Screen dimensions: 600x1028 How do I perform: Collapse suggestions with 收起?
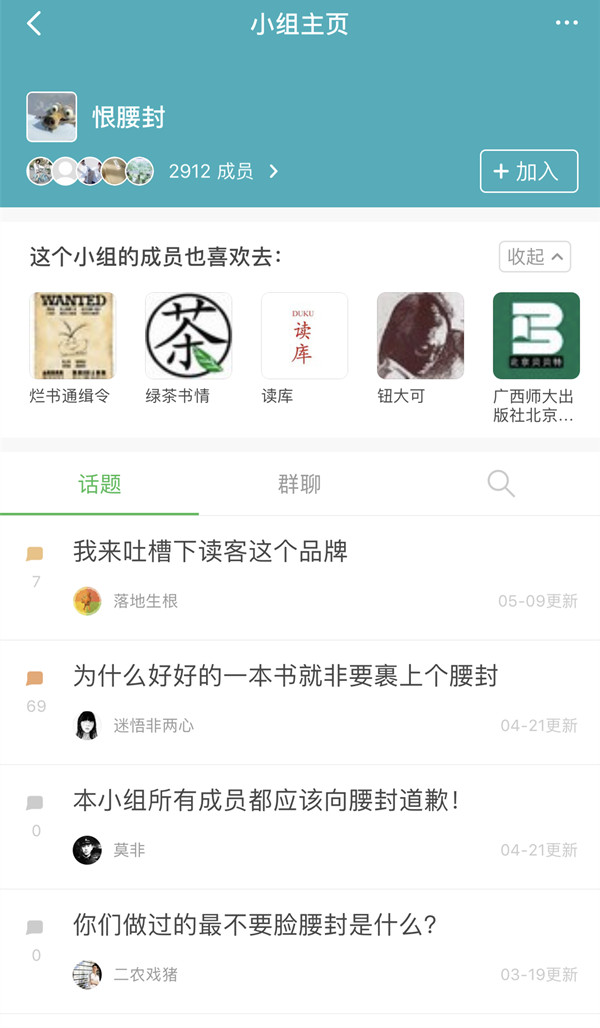(x=535, y=257)
